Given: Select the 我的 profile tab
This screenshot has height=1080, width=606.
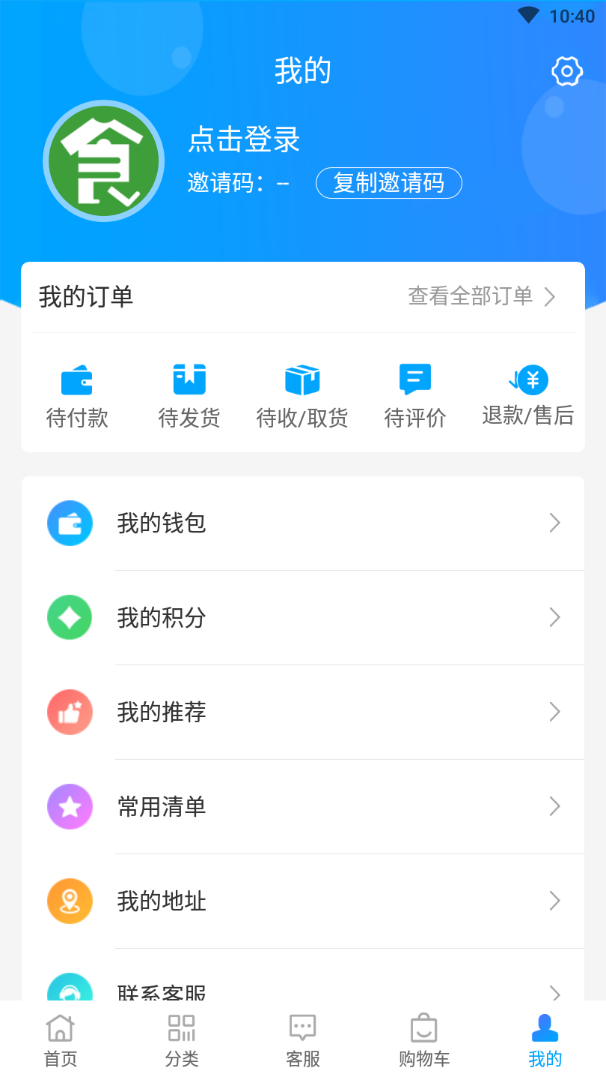Looking at the screenshot, I should coord(545,1040).
